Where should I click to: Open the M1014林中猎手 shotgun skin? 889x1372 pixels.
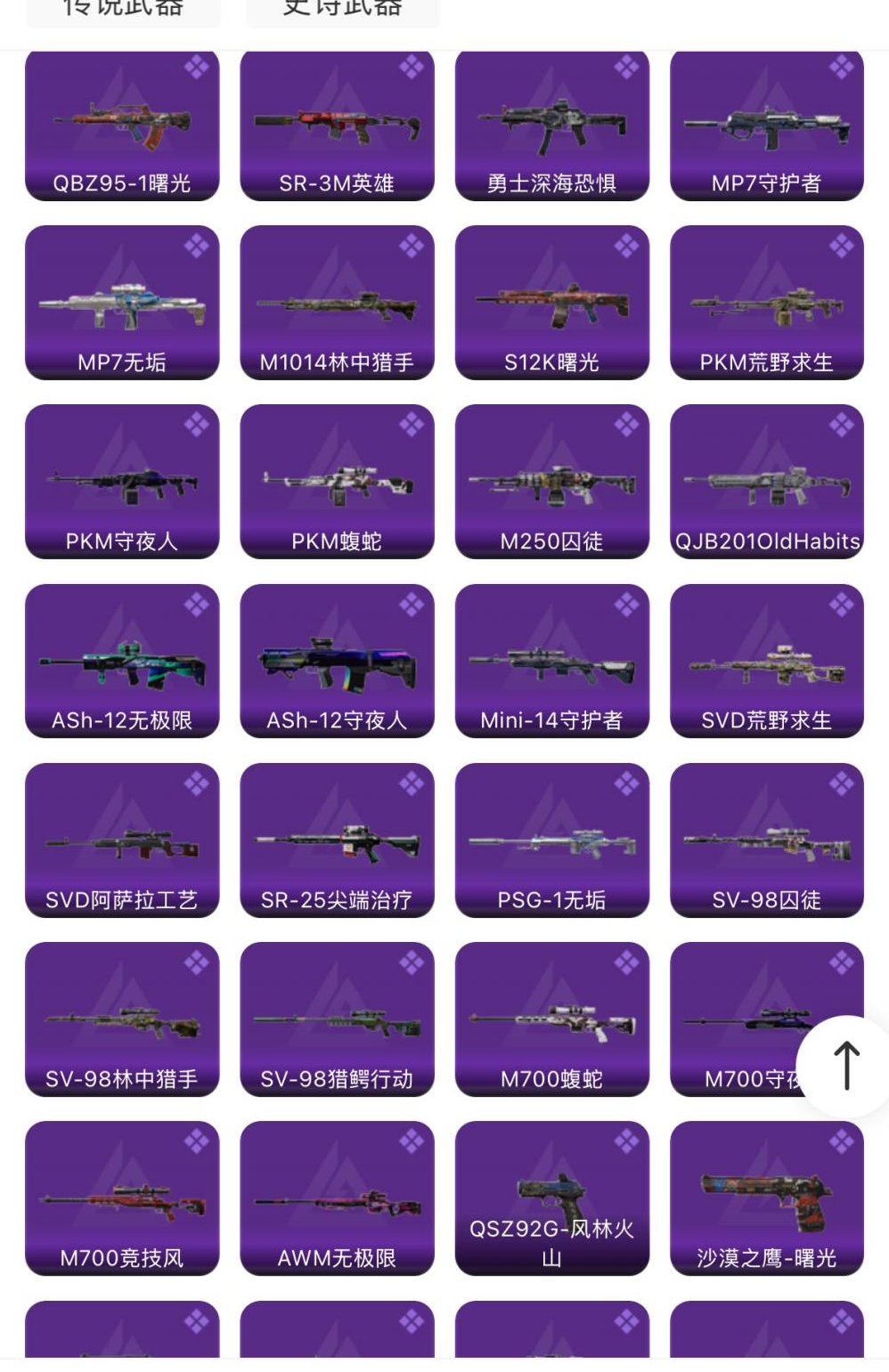coord(337,303)
